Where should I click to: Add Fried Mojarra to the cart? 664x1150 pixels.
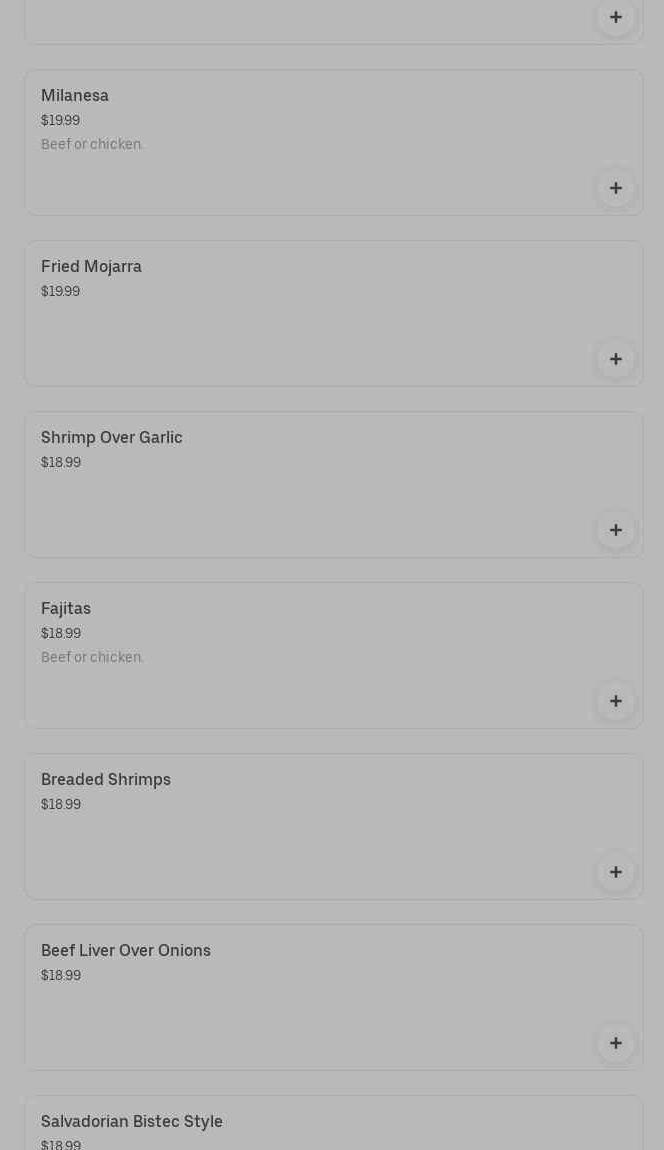coord(616,360)
